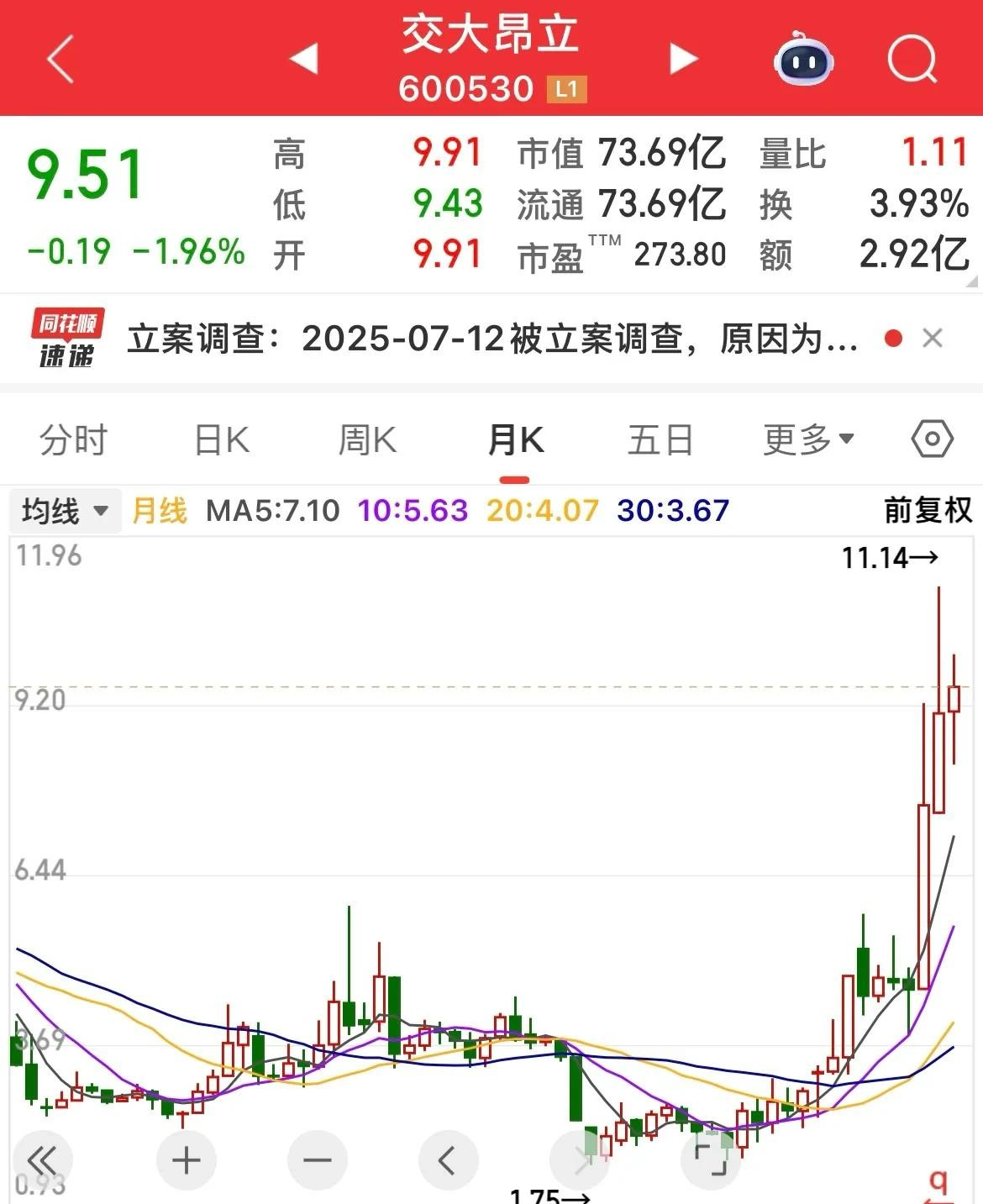Jump to earliest data with double arrow
983x1204 pixels.
point(42,1160)
